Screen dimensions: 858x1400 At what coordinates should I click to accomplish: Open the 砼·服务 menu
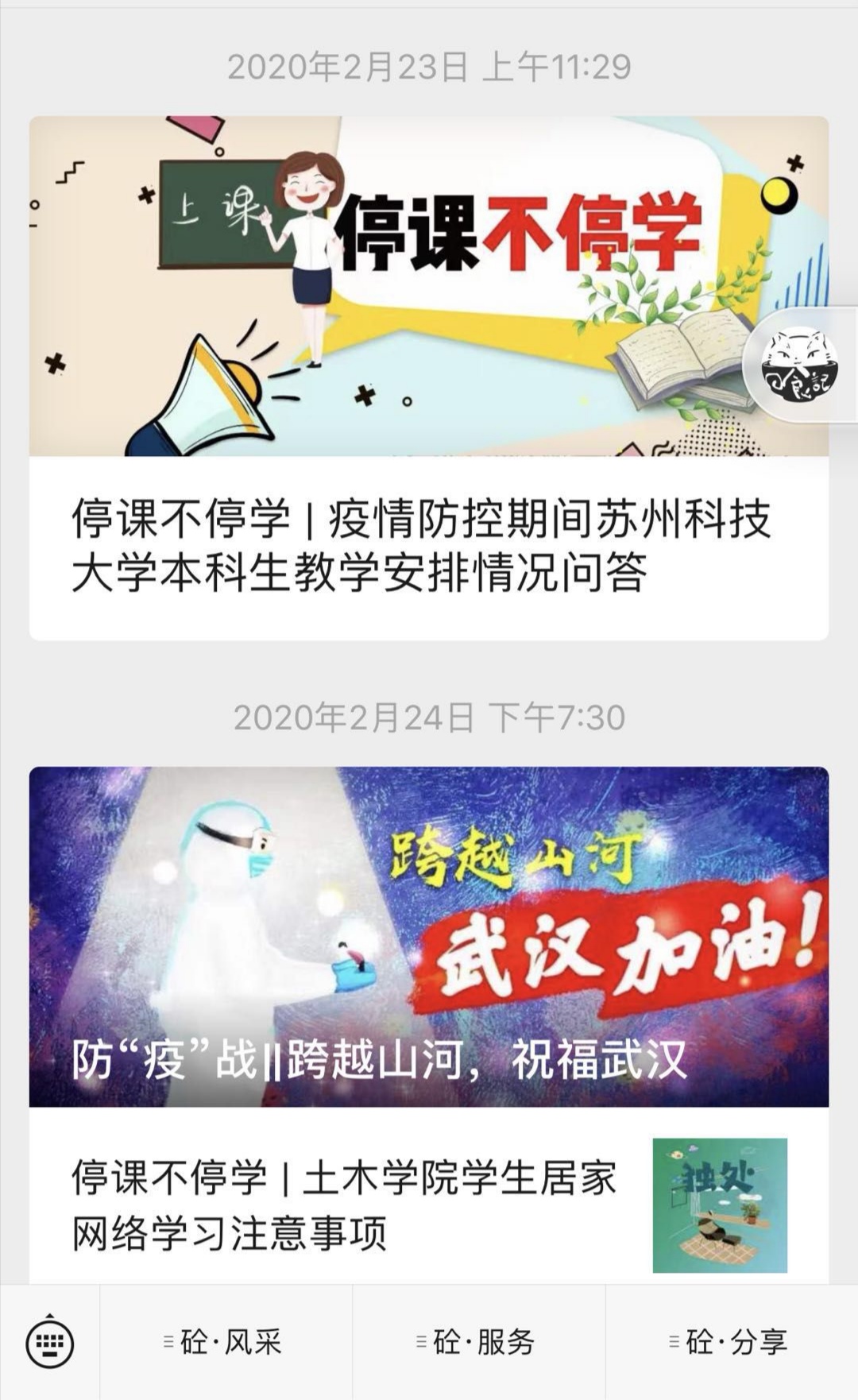479,1343
